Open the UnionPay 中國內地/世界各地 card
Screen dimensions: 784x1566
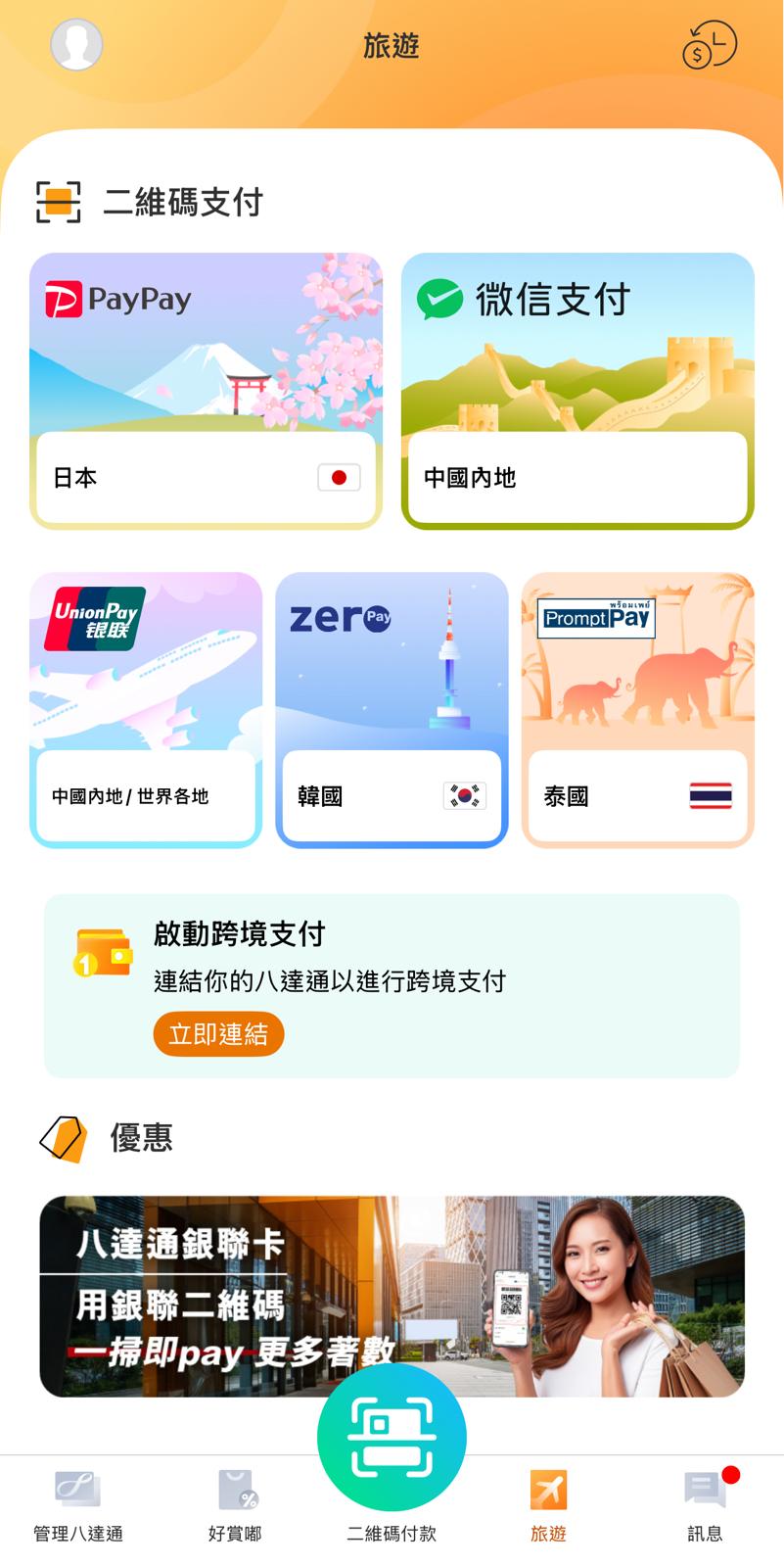pyautogui.click(x=146, y=709)
